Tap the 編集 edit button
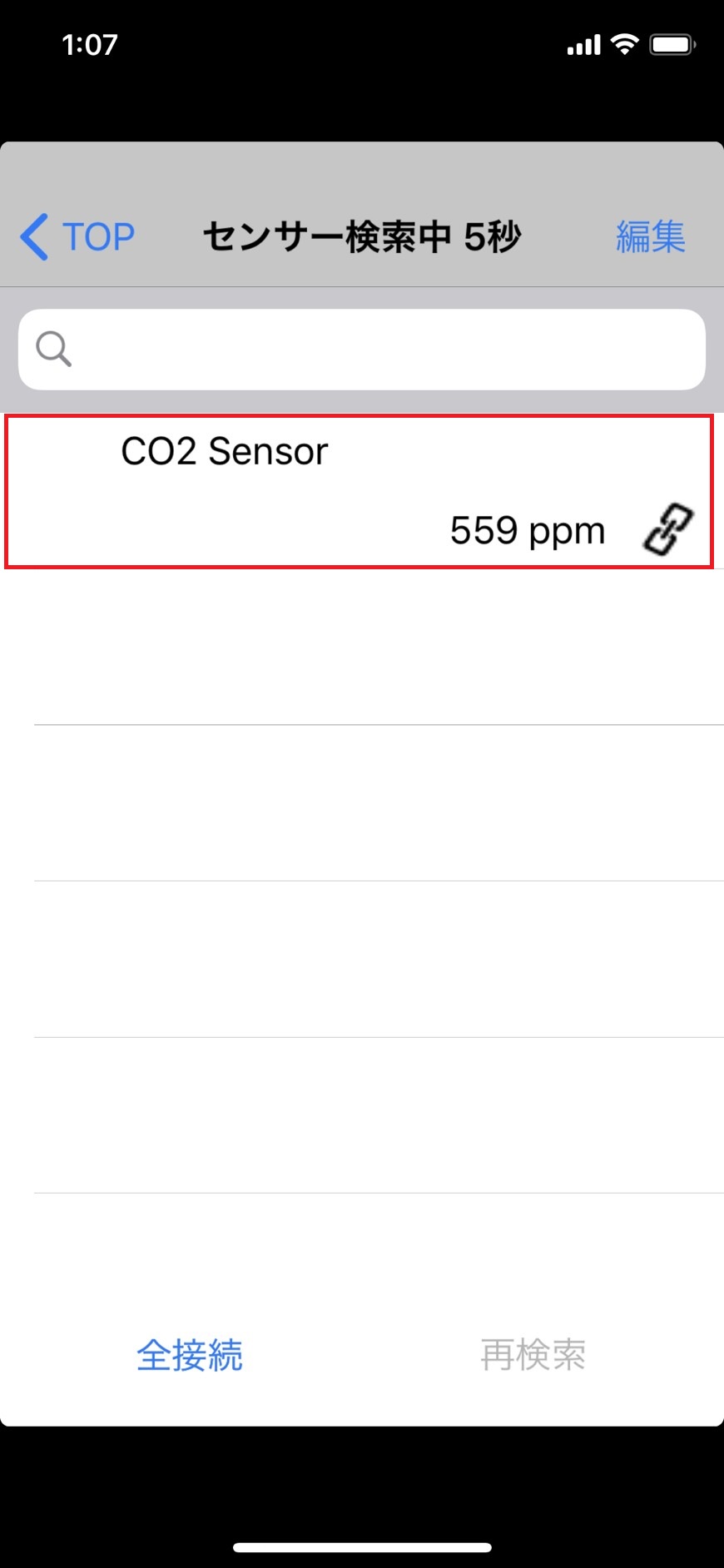Screen dimensions: 724x1568 click(x=651, y=237)
